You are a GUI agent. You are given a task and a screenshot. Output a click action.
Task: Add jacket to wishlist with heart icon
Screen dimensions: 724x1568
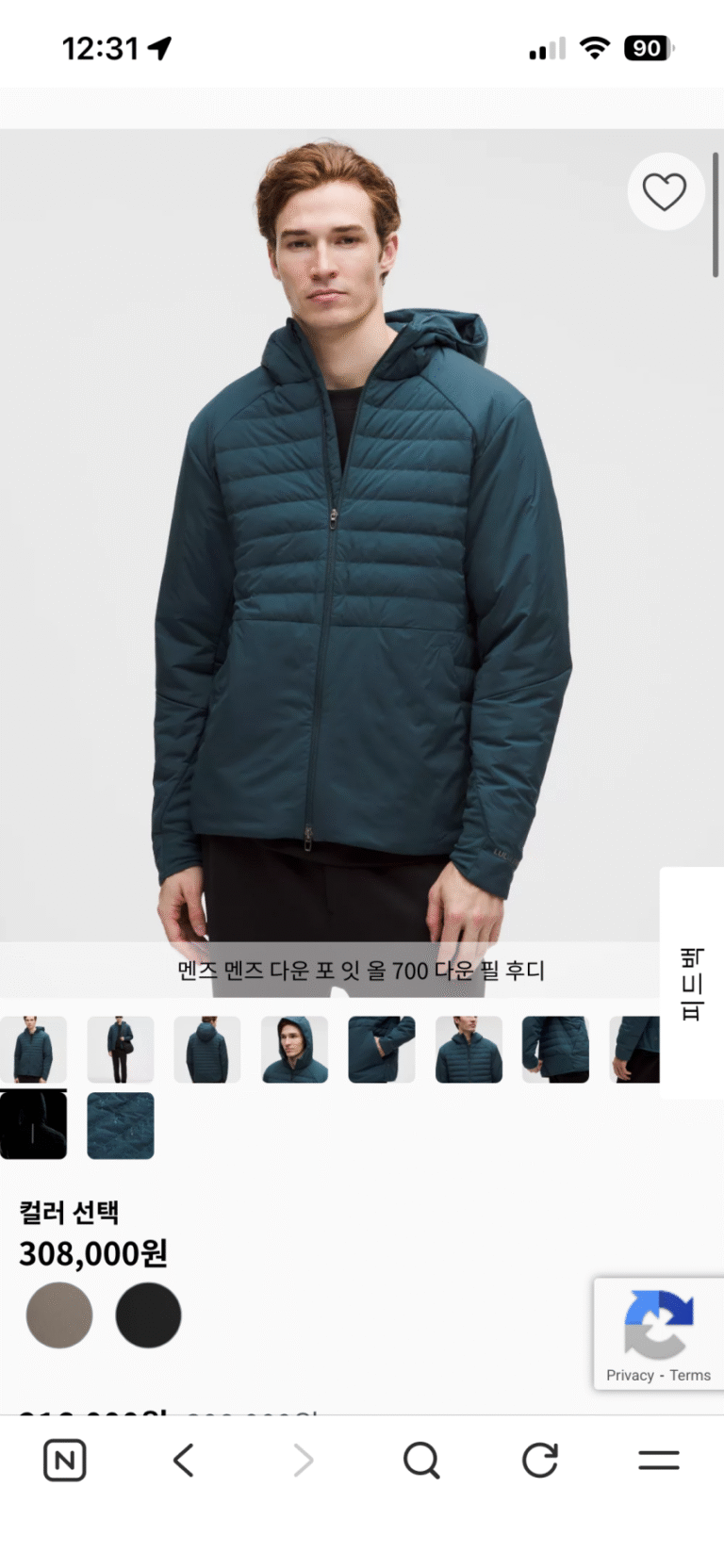[x=665, y=192]
